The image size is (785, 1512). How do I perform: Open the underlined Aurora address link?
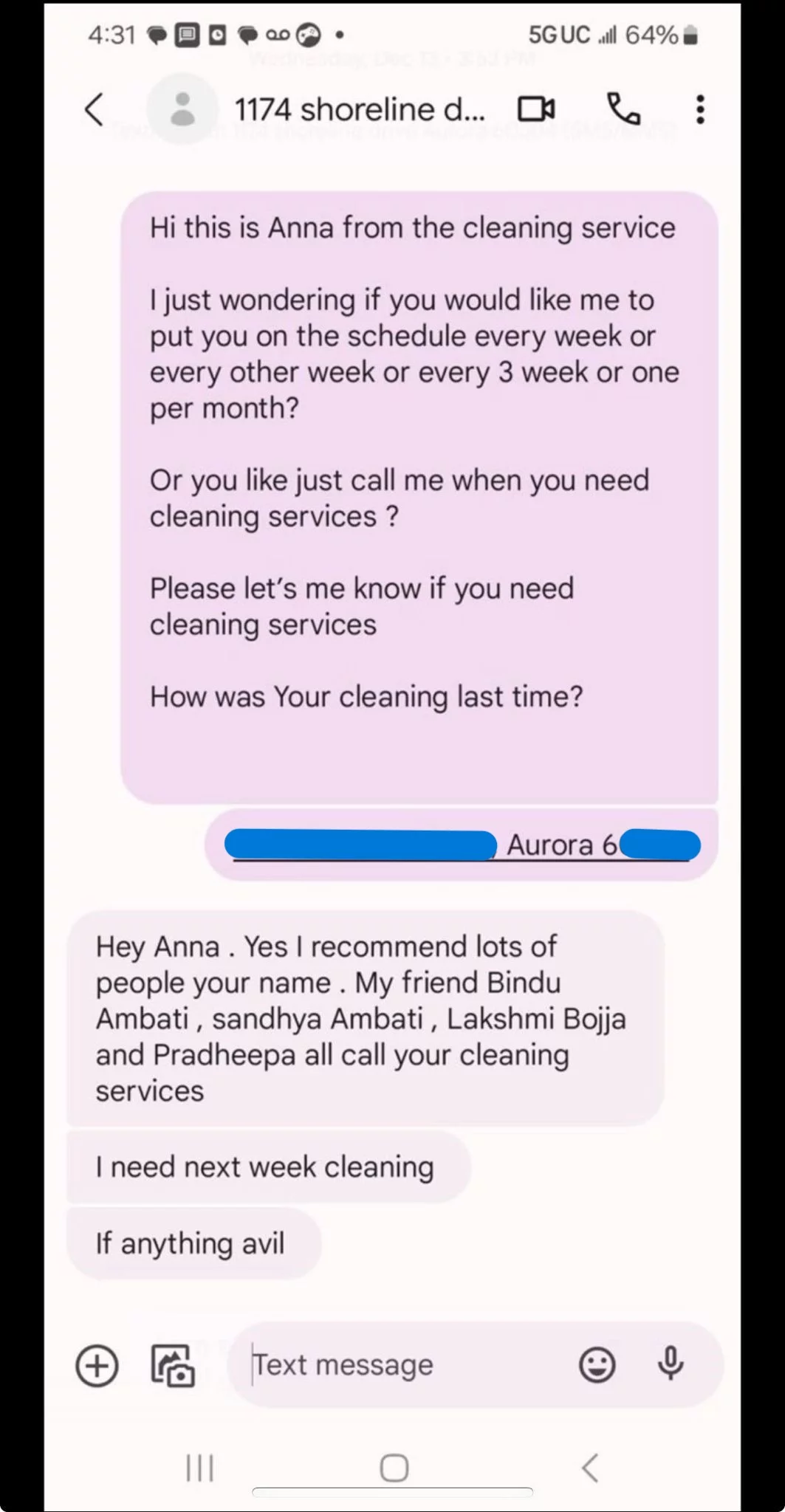[x=462, y=845]
